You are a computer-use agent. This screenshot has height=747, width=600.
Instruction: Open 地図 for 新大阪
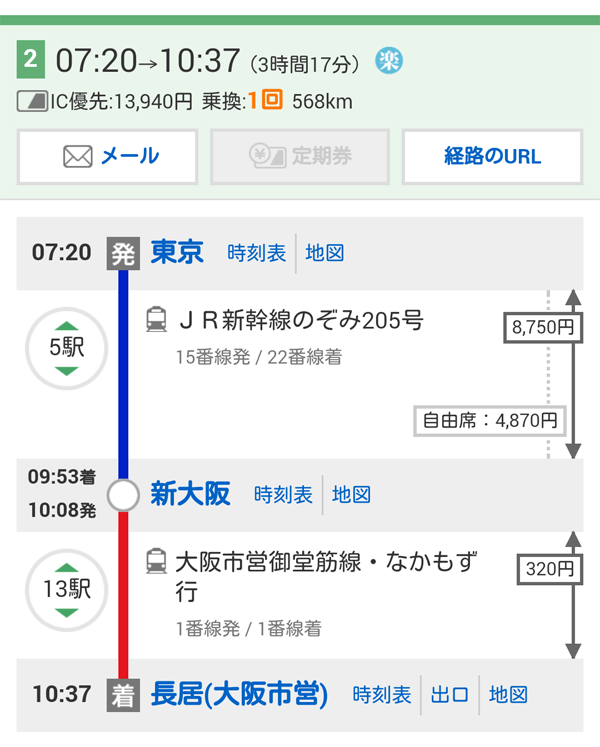pos(352,494)
